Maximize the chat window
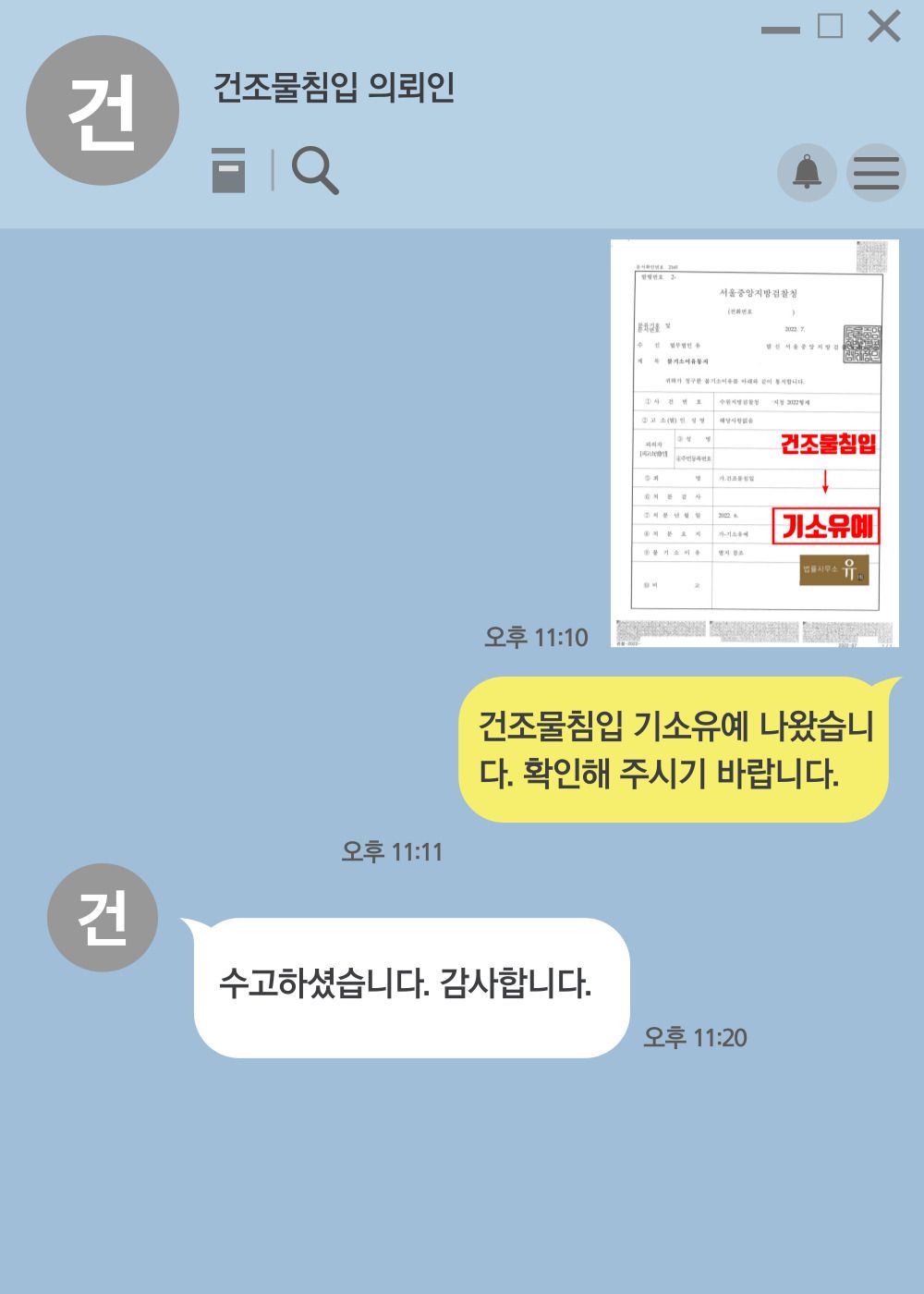 [830, 26]
